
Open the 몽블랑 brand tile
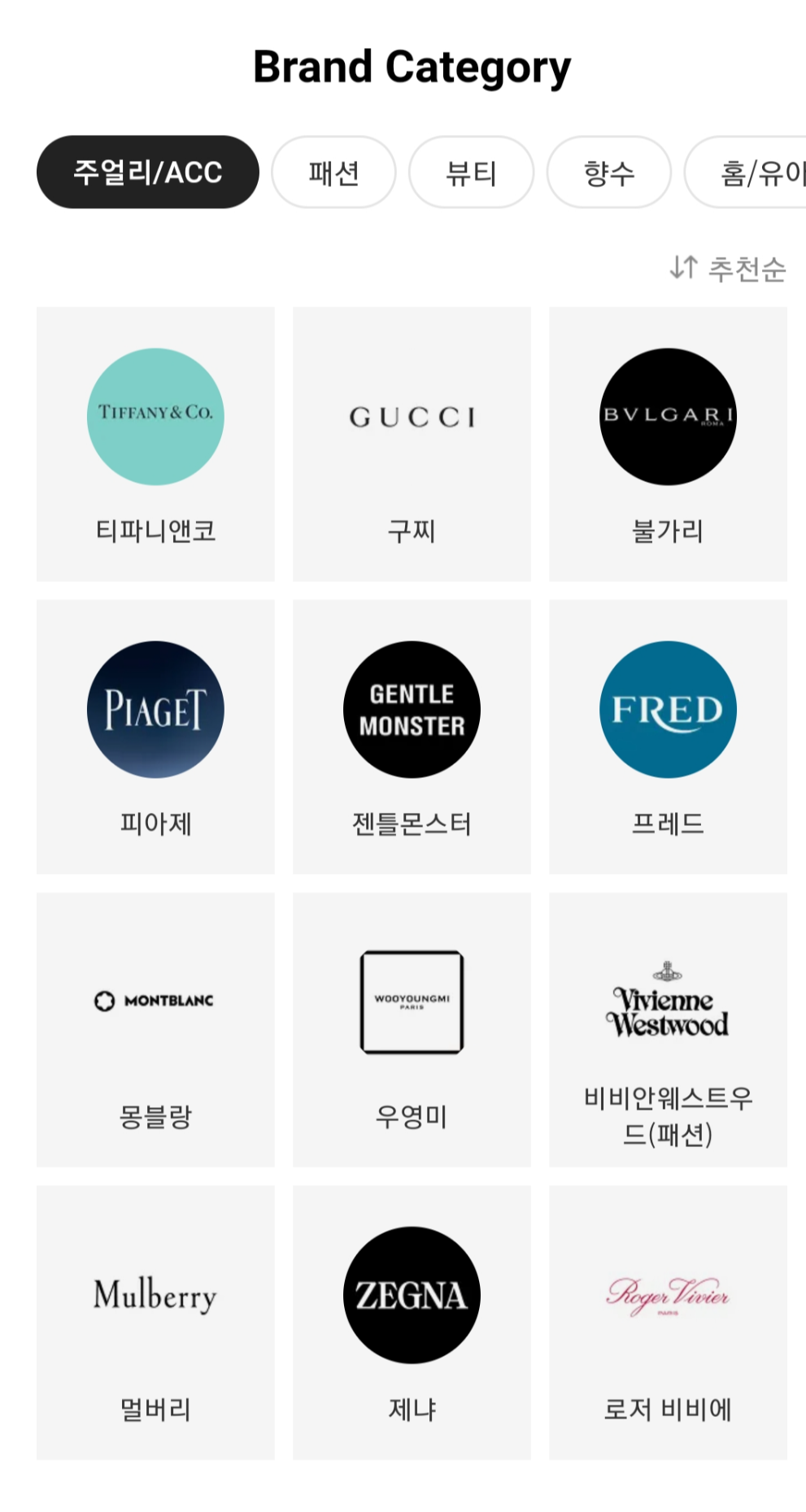coord(155,1029)
